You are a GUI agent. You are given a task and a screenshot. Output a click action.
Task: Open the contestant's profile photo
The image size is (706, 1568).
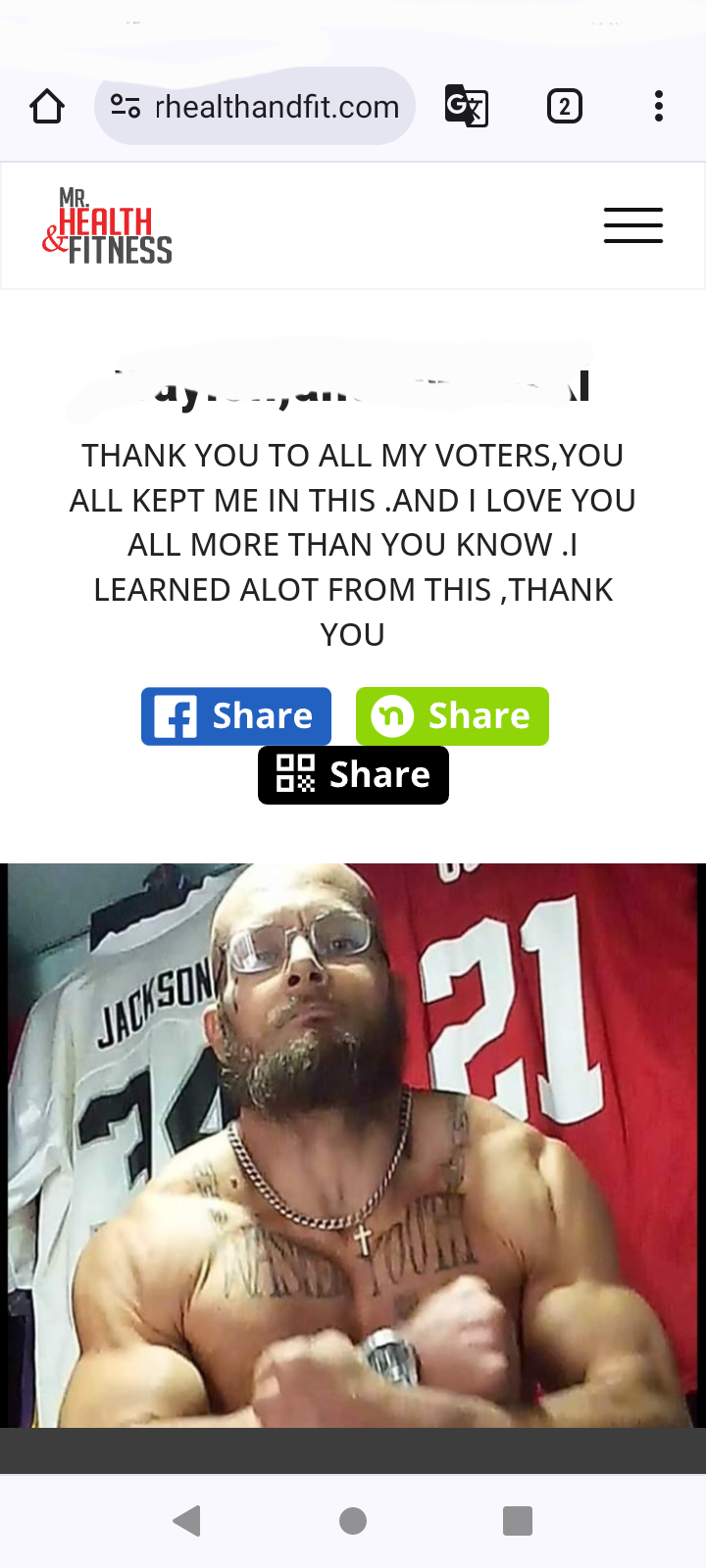coord(353,1145)
